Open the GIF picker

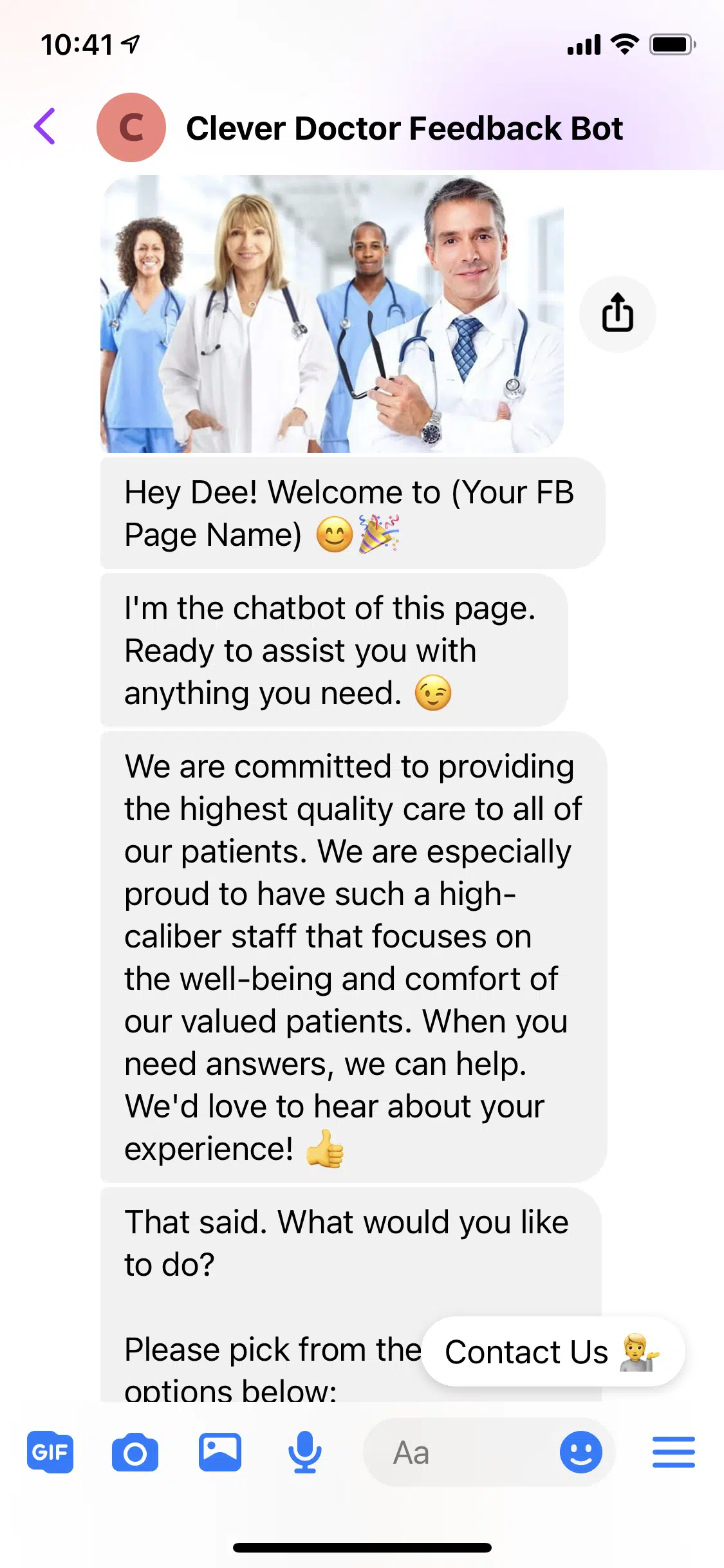pyautogui.click(x=50, y=1452)
